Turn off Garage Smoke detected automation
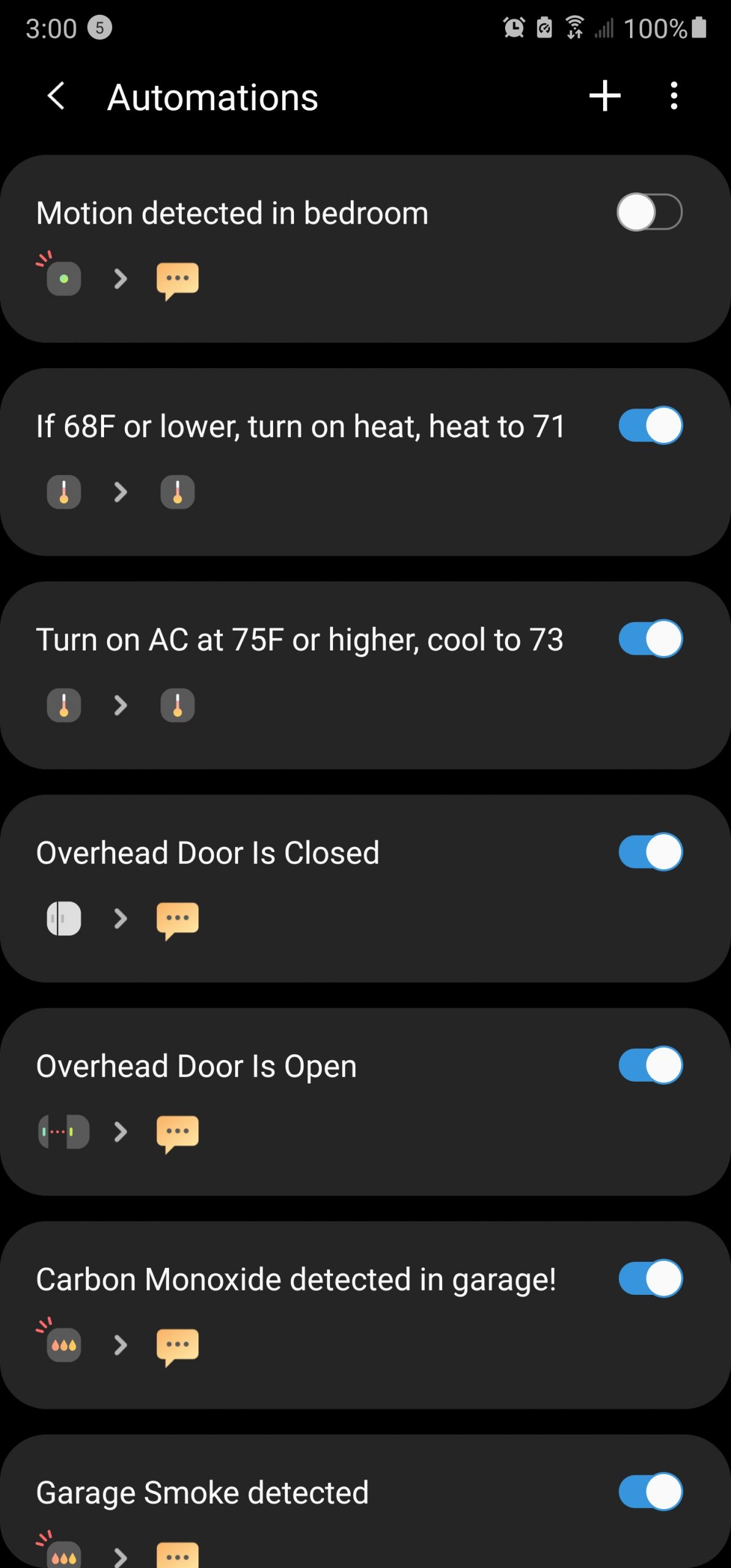731x1568 pixels. [650, 1491]
